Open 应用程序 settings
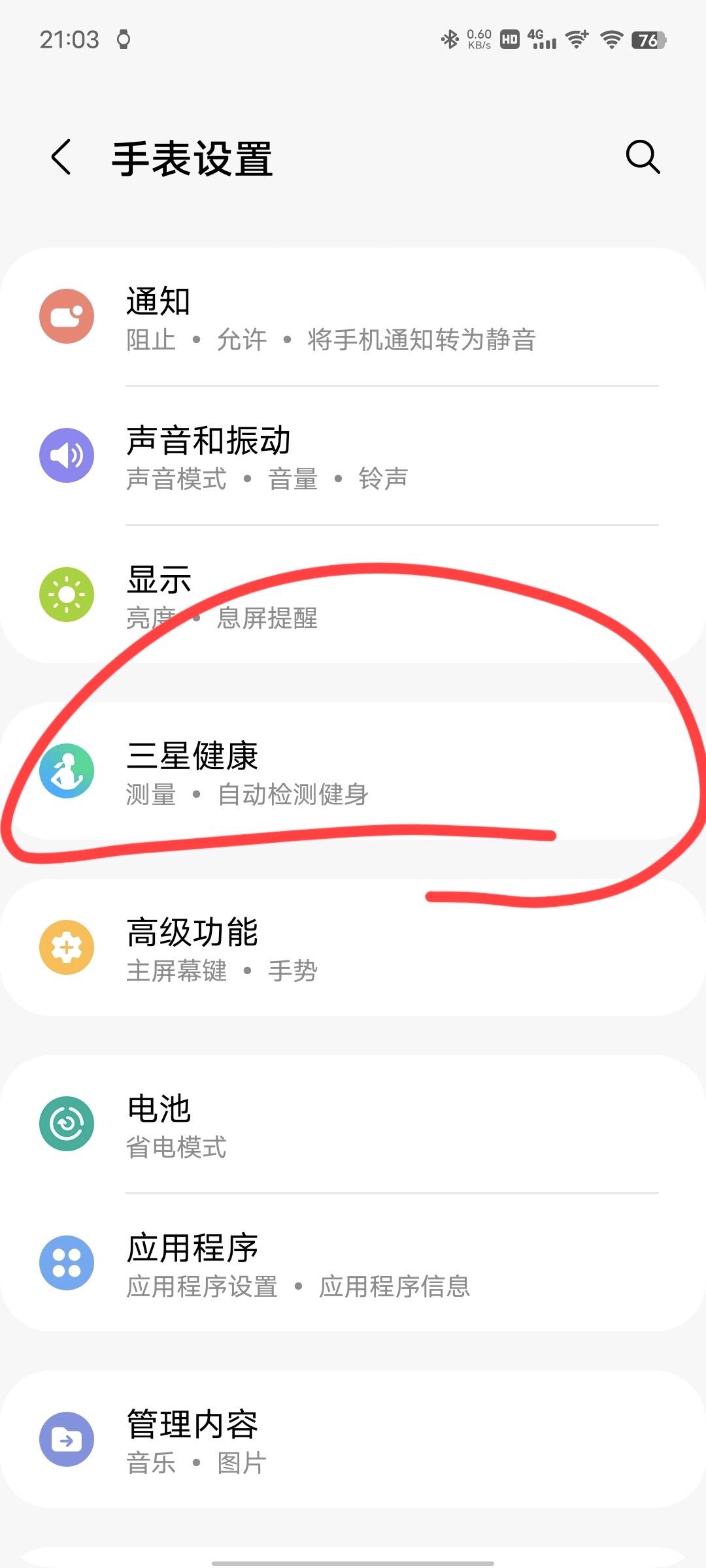This screenshot has height=1568, width=706. tap(353, 1264)
